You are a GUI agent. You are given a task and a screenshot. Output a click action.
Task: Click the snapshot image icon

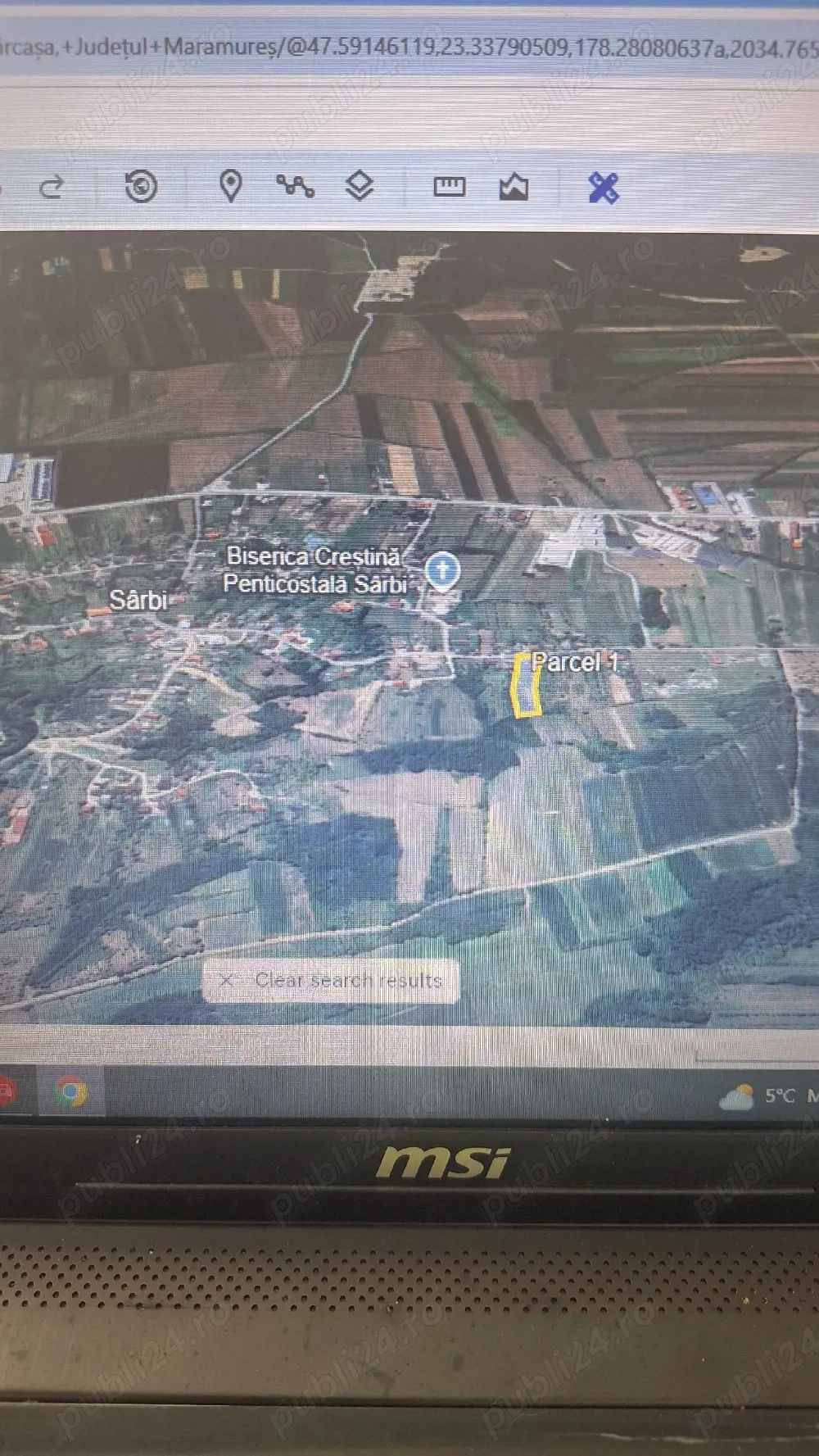click(x=514, y=189)
